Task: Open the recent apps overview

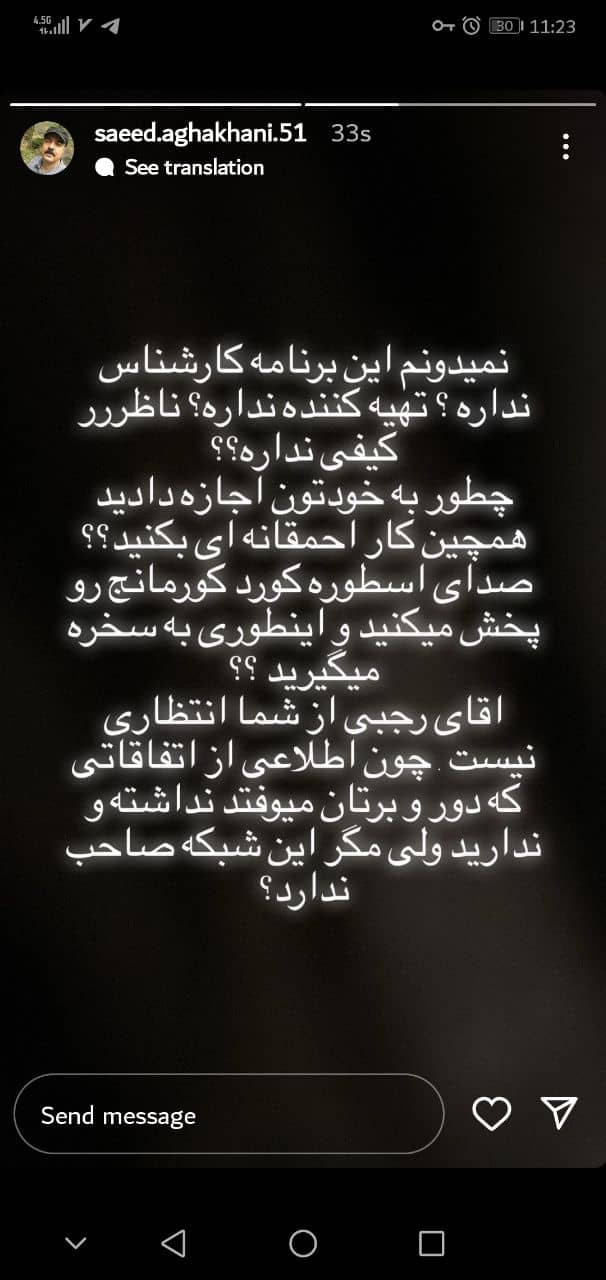Action: (x=431, y=1243)
